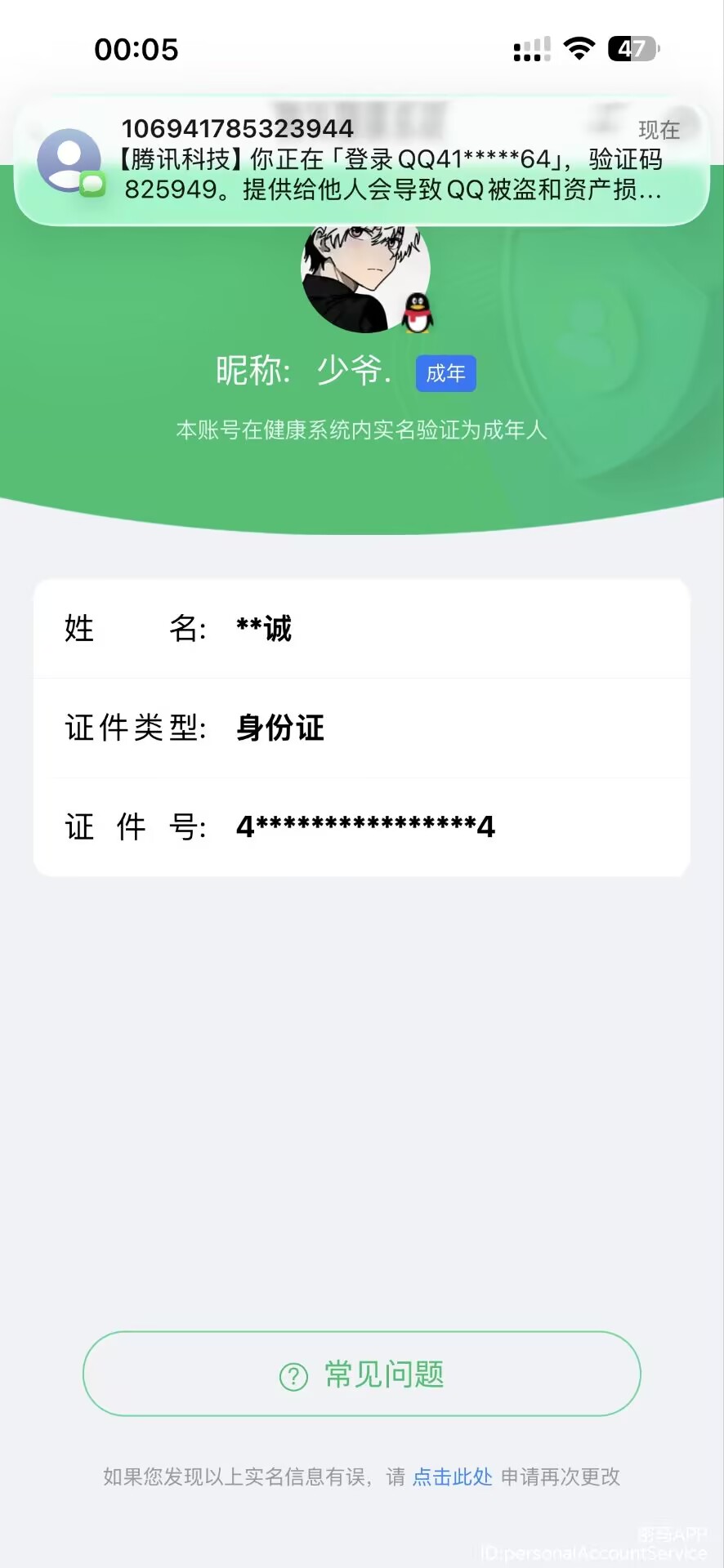Toggle the 成年 adult status badge

445,373
